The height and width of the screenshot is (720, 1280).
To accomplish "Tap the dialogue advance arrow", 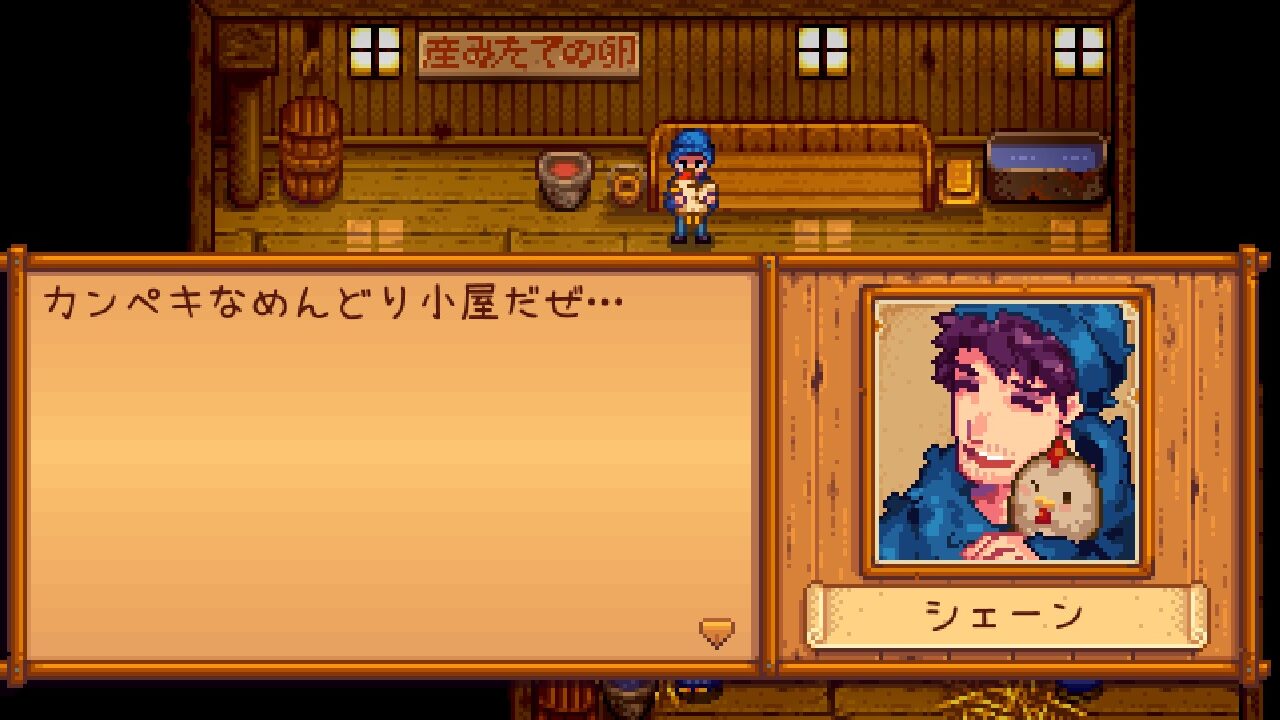I will [x=716, y=632].
